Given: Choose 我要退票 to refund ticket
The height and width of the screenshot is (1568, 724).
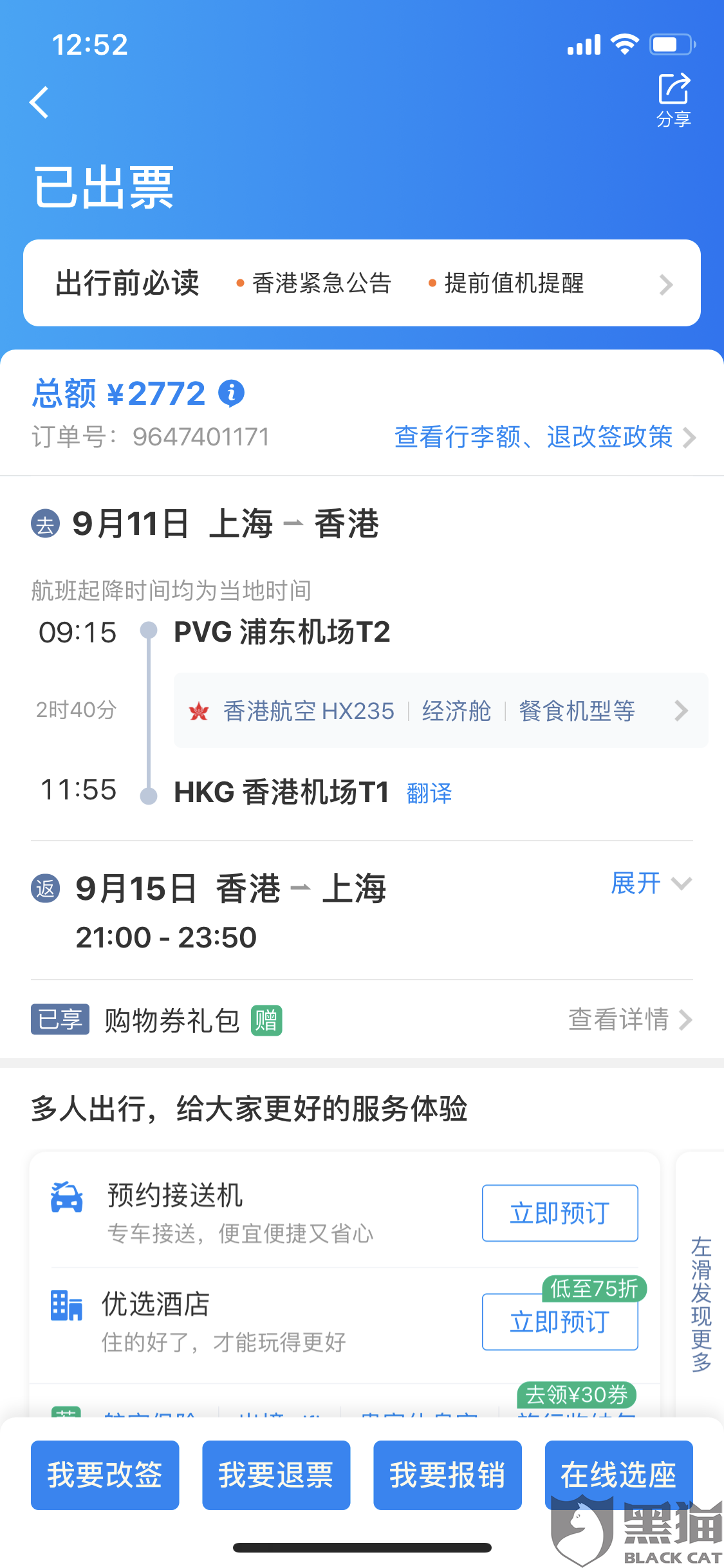Looking at the screenshot, I should click(x=276, y=1475).
